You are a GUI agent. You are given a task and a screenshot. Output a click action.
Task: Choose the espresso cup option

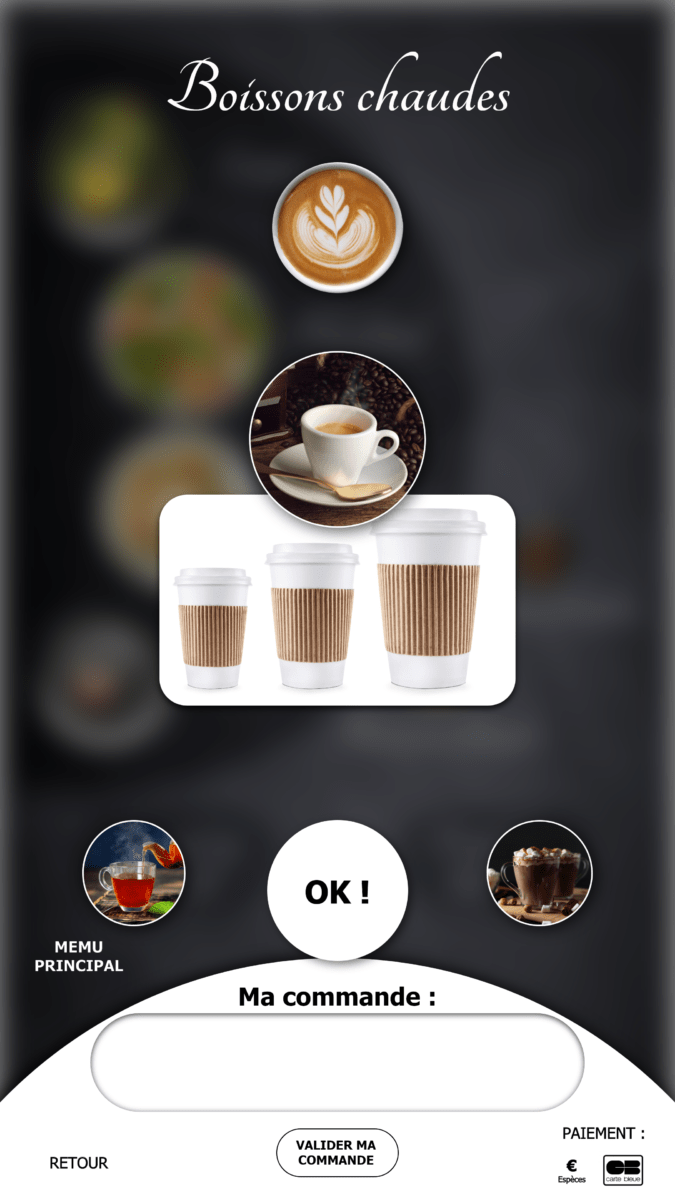point(337,438)
